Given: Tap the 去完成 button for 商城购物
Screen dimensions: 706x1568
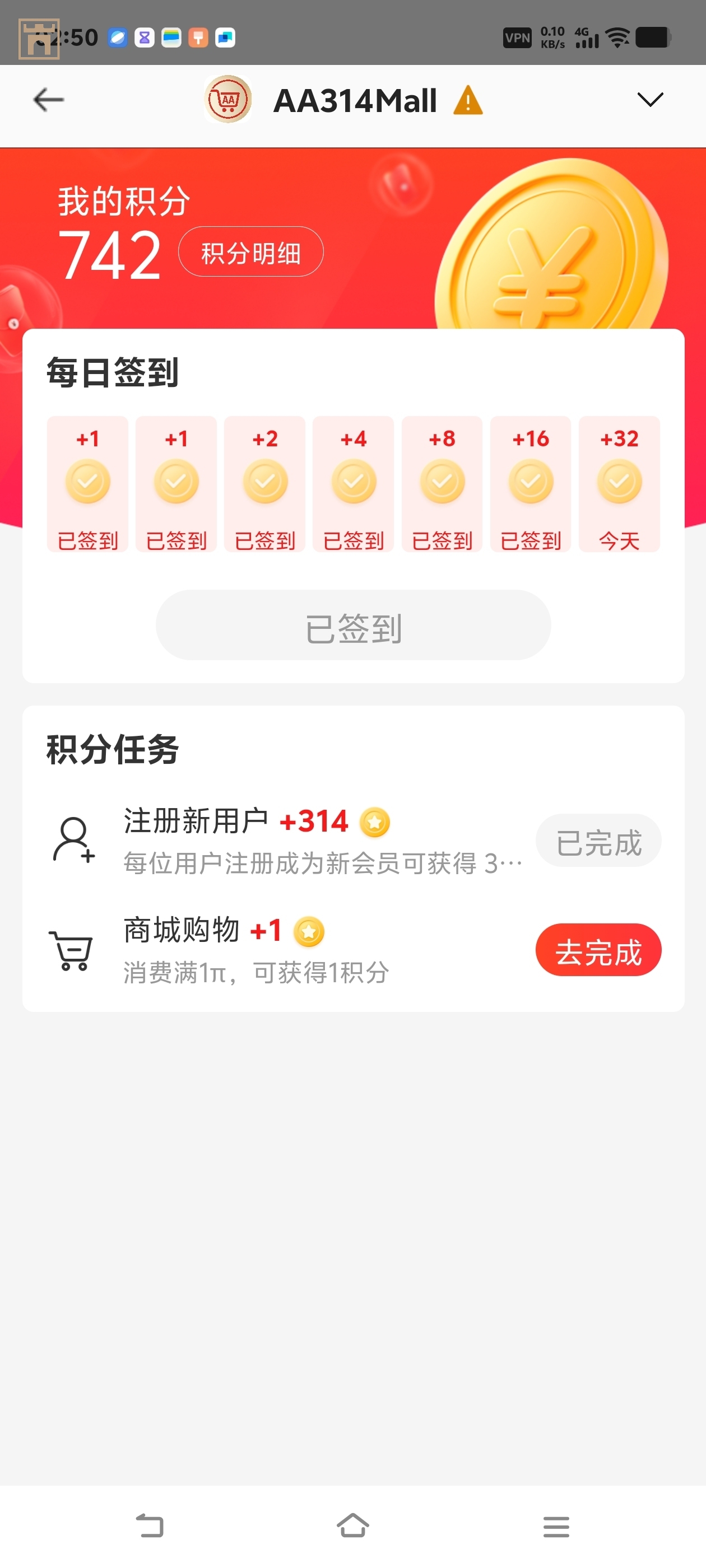Looking at the screenshot, I should (x=597, y=950).
